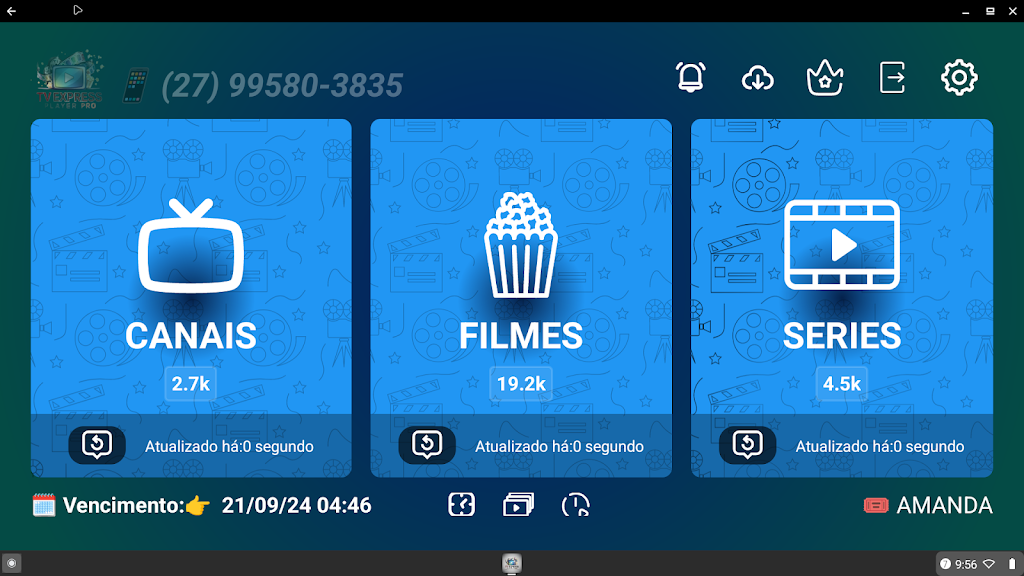
Task: Refresh the FILMES list
Action: tap(427, 445)
